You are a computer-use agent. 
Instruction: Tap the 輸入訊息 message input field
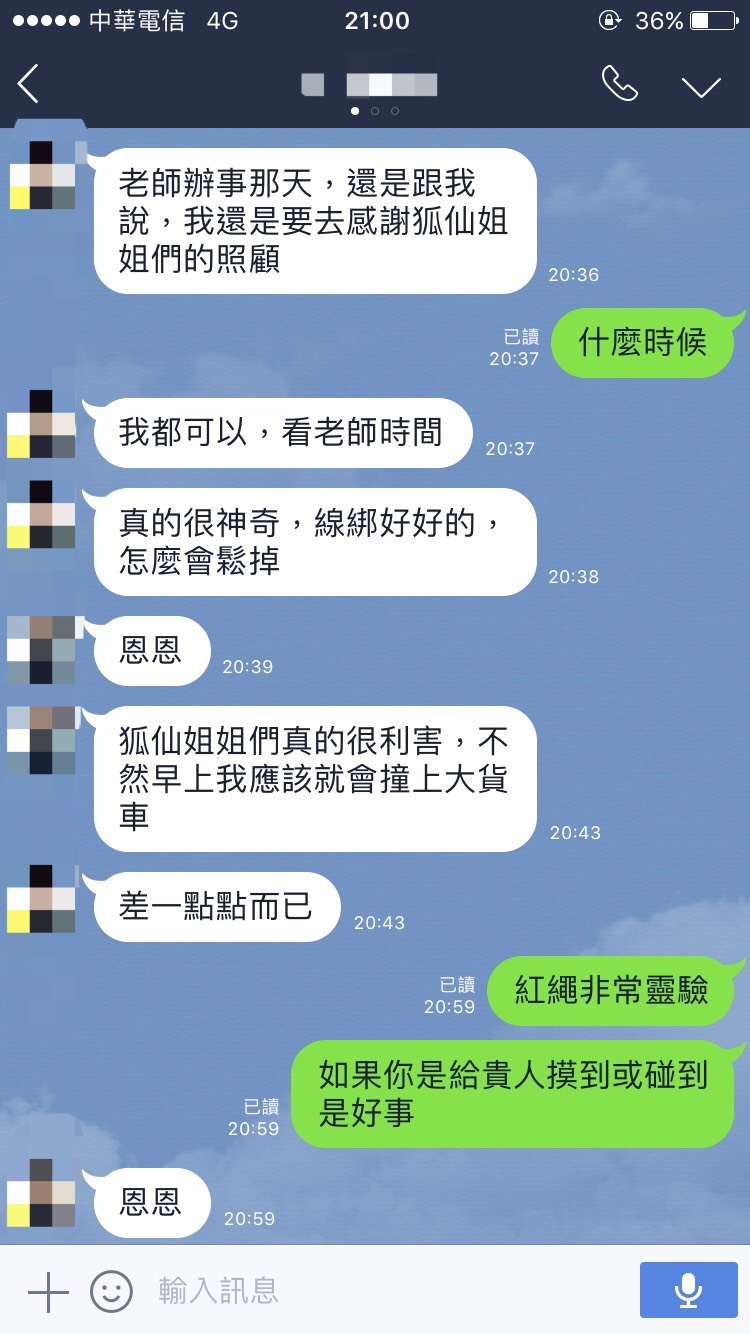[x=380, y=1291]
